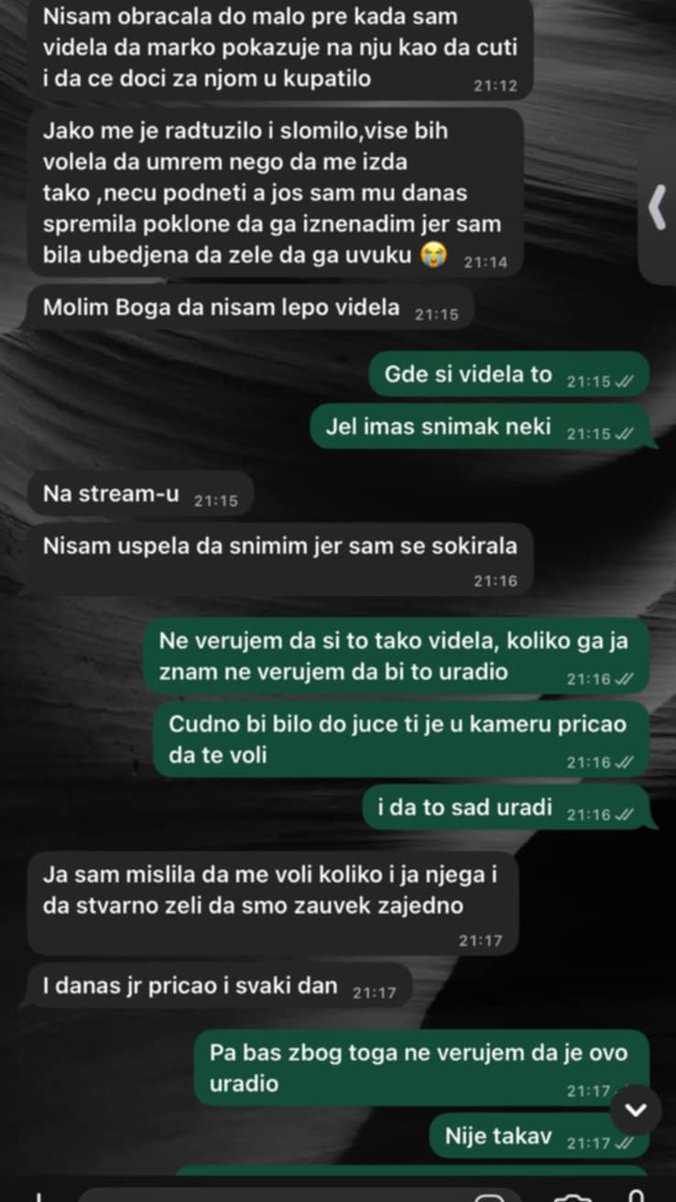The image size is (676, 1202).
Task: Jump to the latest messages with down chevron
Action: click(x=636, y=1110)
